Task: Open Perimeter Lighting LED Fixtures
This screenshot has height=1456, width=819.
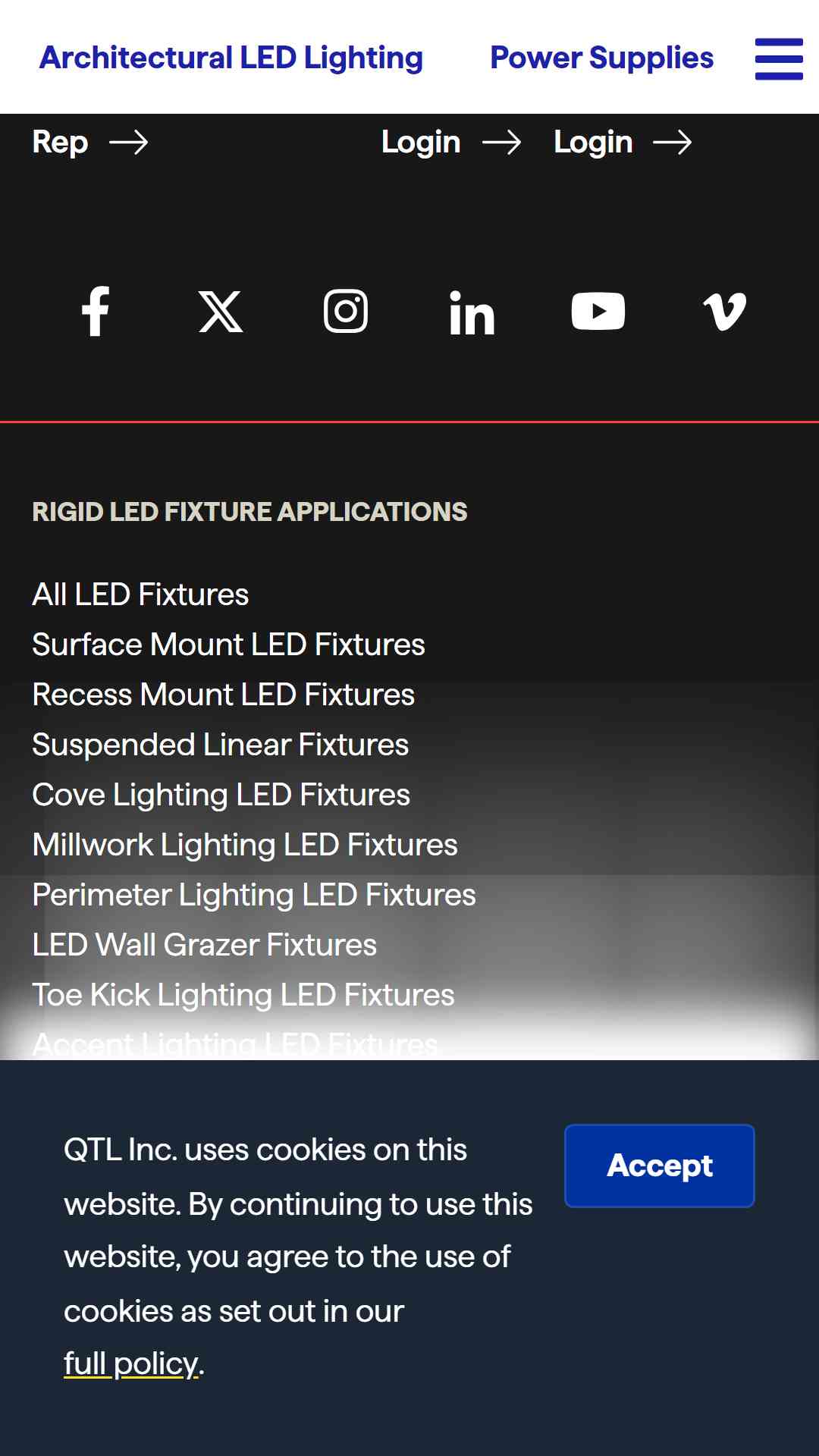Action: (x=254, y=895)
